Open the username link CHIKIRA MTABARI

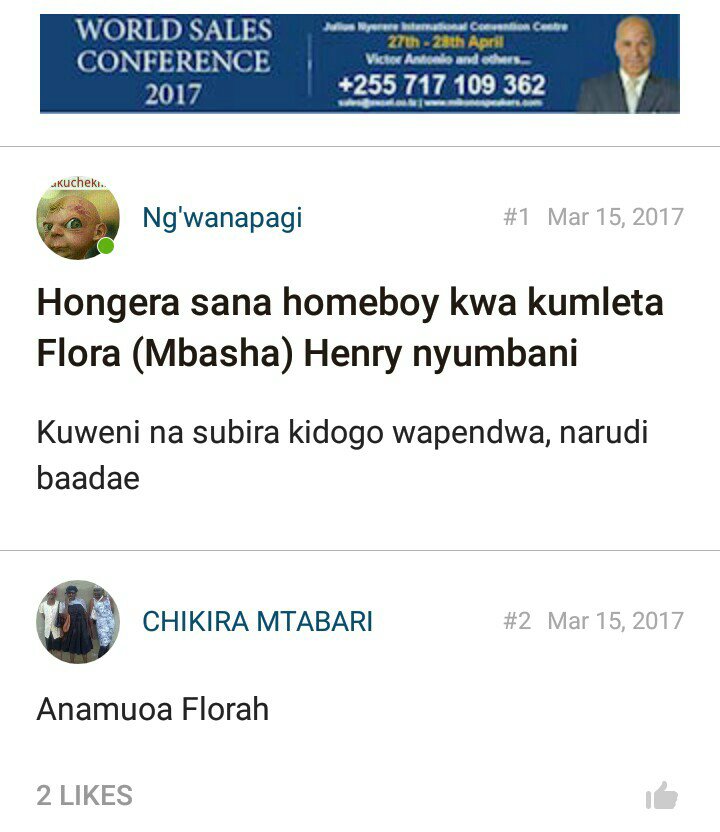[x=257, y=621]
